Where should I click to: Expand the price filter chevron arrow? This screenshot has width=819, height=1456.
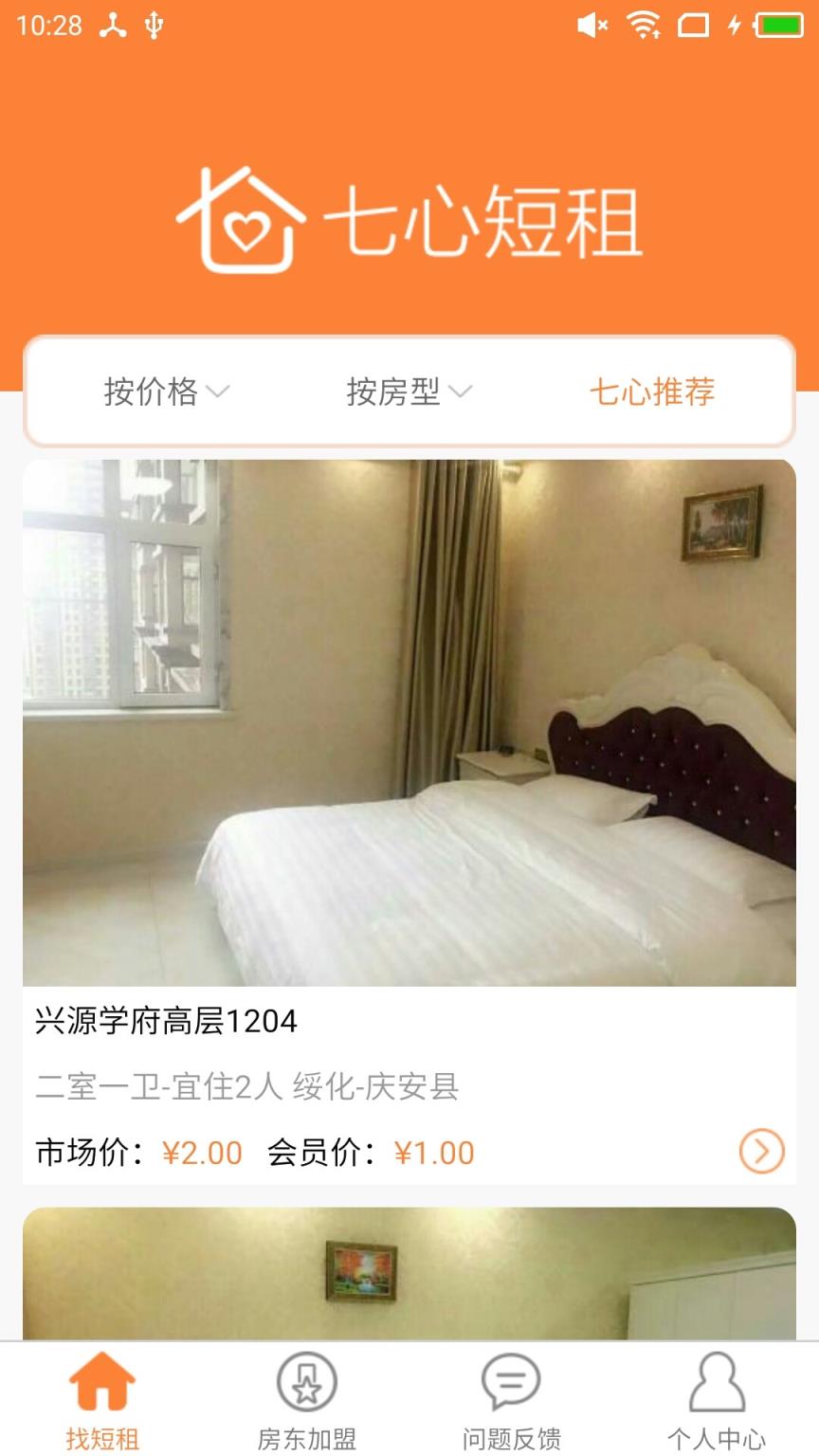tap(222, 393)
